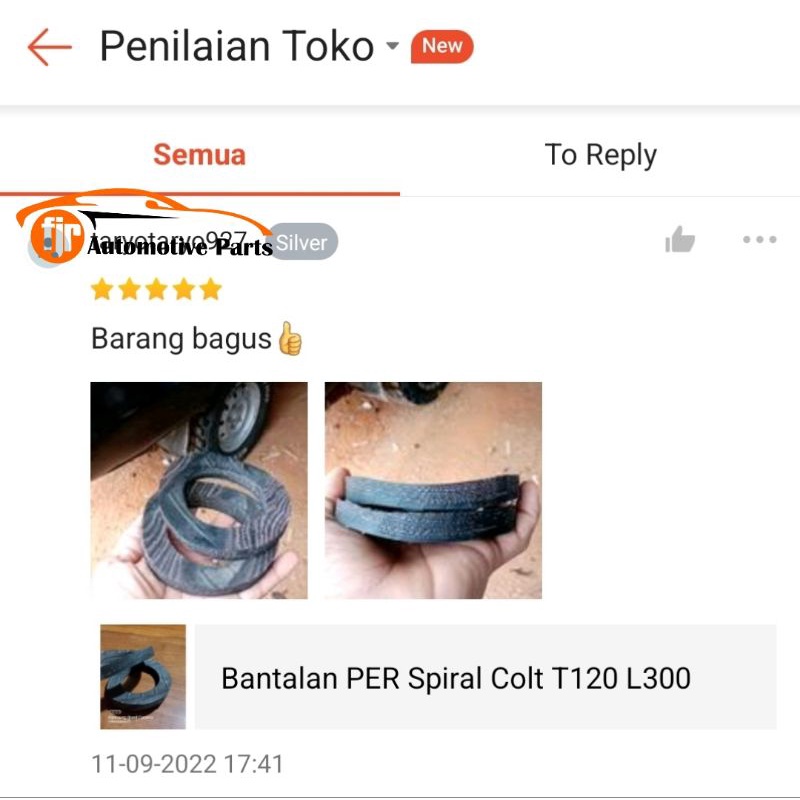Open the review's three-dot overflow menu
This screenshot has height=800, width=800.
point(760,240)
